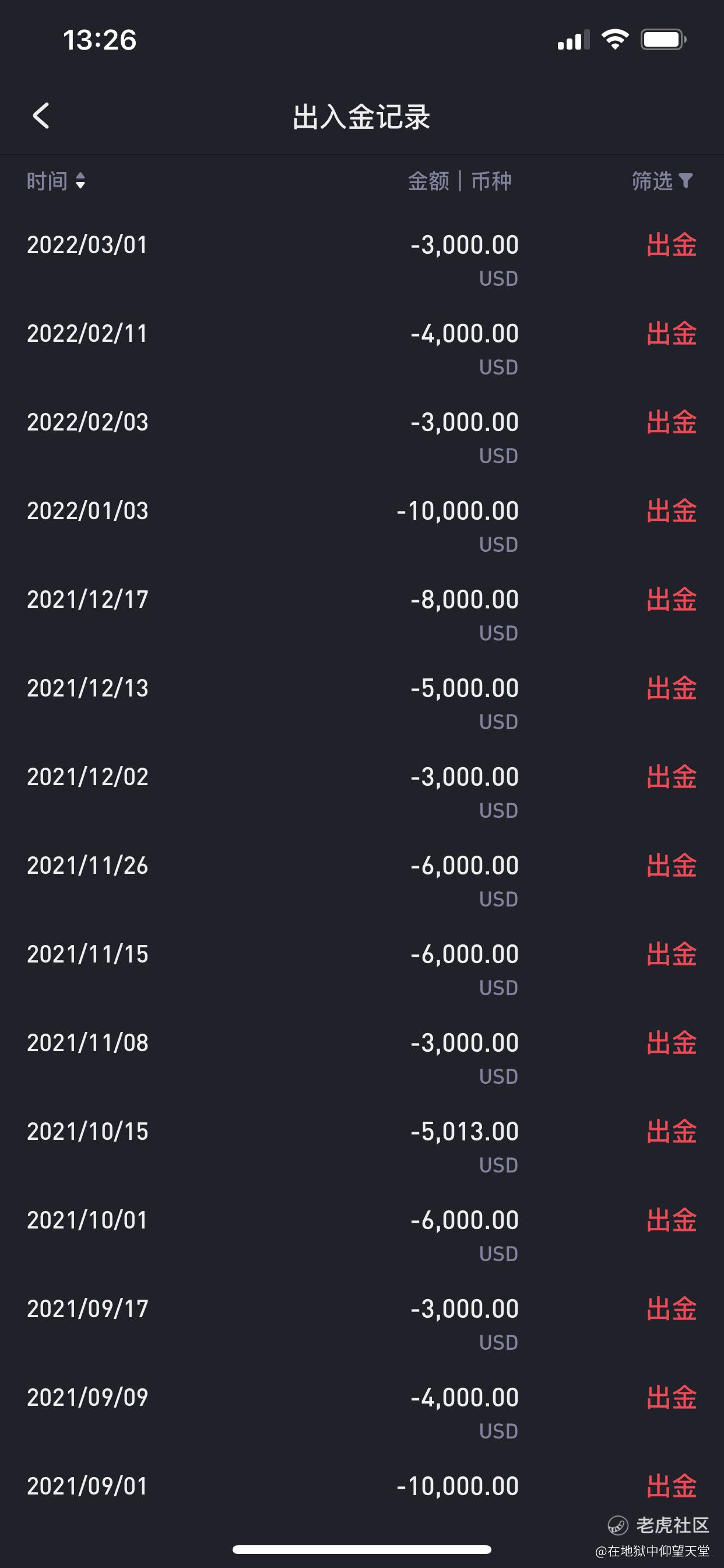Open the 2022/03/01 withdrawal record
Screen dimensions: 724x1568
click(362, 260)
